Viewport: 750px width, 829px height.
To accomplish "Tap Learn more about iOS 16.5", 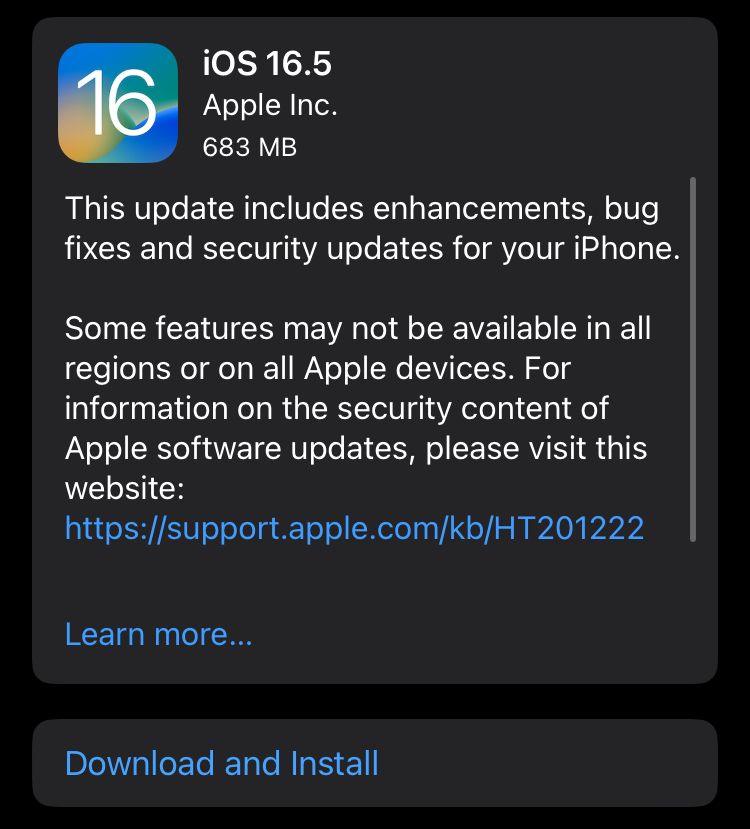I will [x=158, y=634].
